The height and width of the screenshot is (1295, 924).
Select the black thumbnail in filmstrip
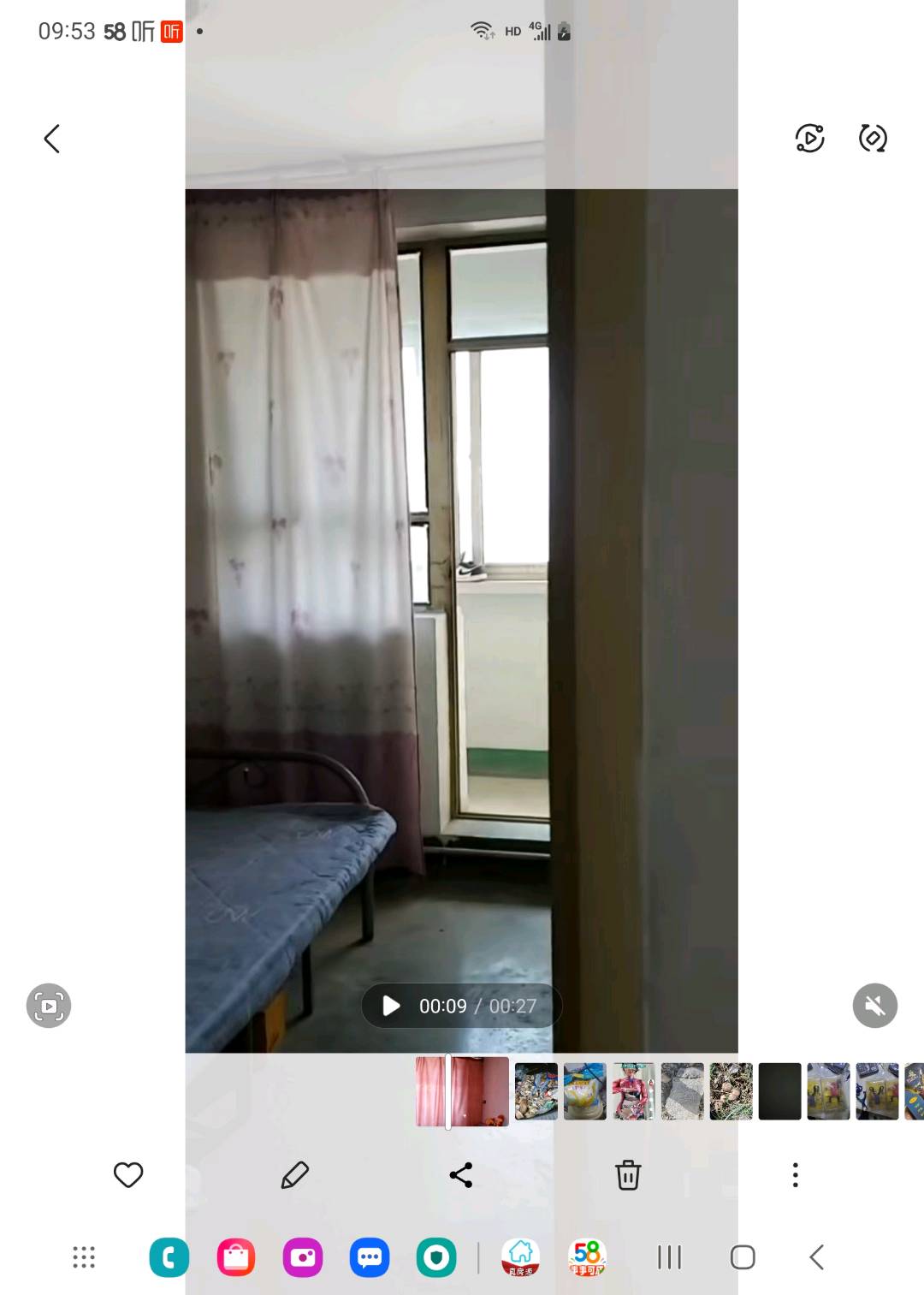779,1091
